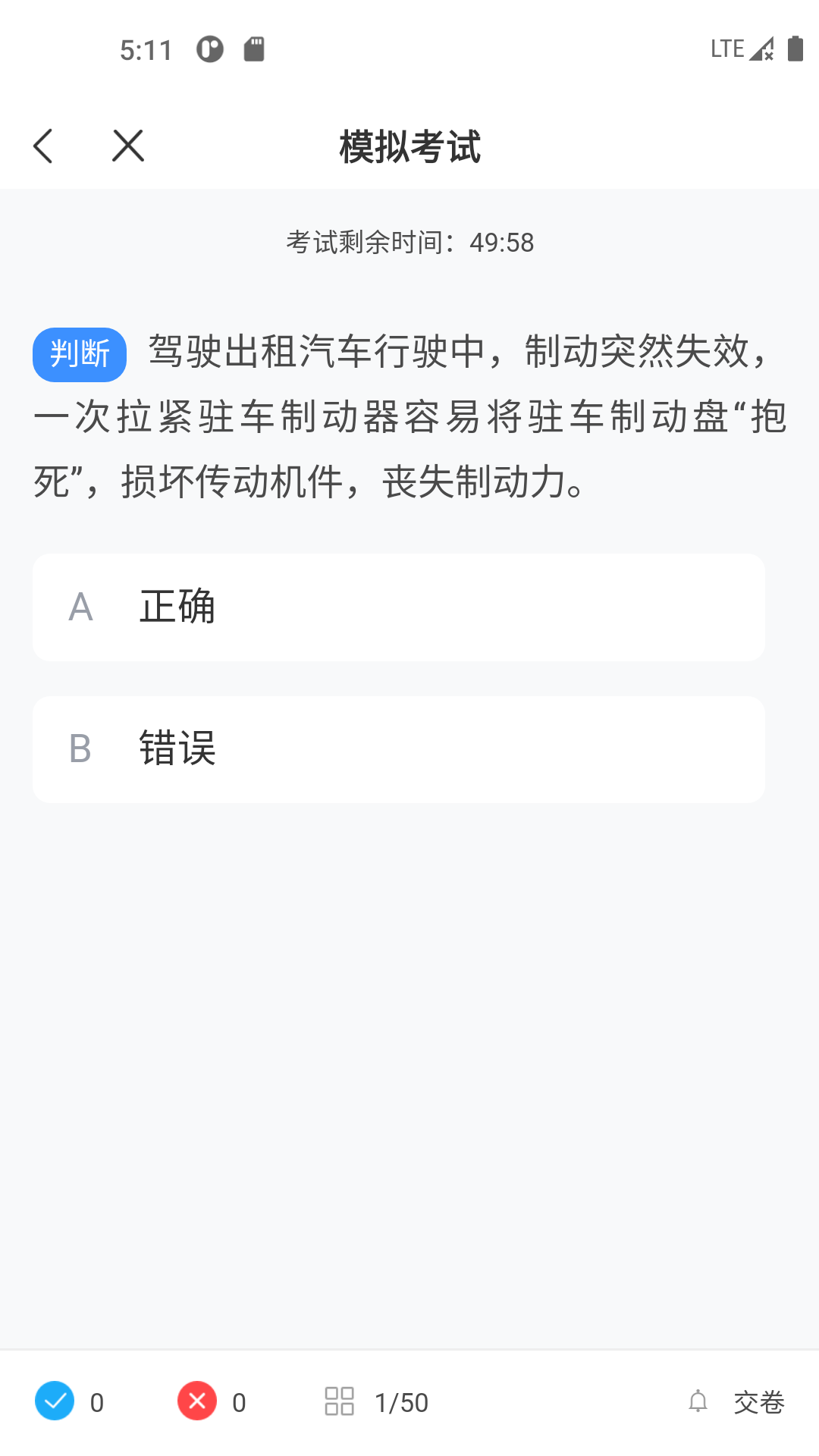The image size is (819, 1456).
Task: Tap the 模拟考试 title bar
Action: [x=409, y=145]
